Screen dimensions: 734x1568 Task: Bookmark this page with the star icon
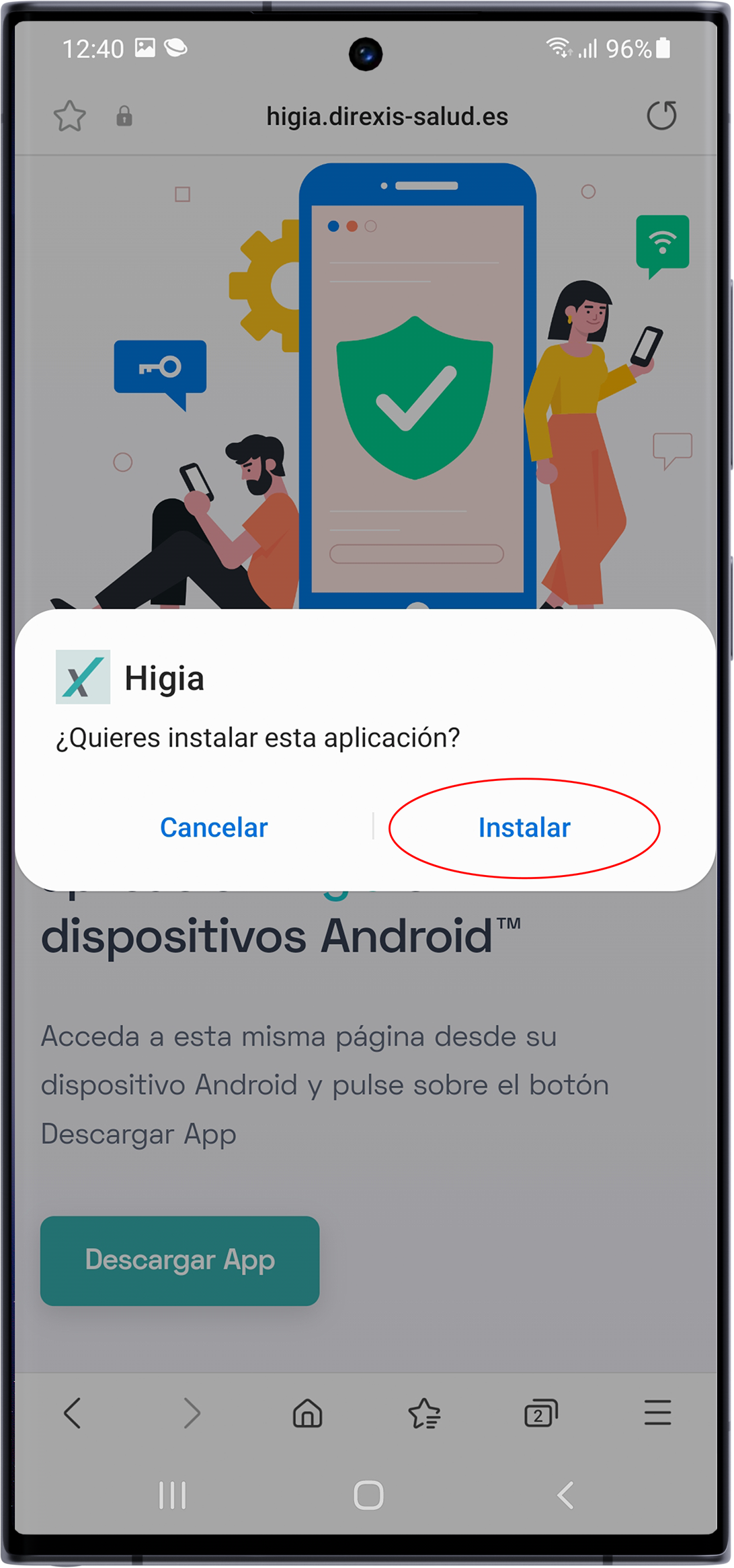[70, 116]
